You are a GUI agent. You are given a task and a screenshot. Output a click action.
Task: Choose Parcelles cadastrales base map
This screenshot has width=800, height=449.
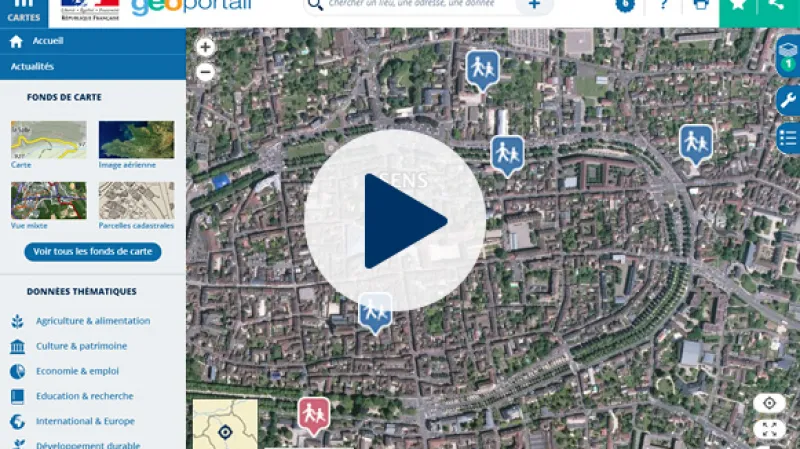pyautogui.click(x=136, y=200)
